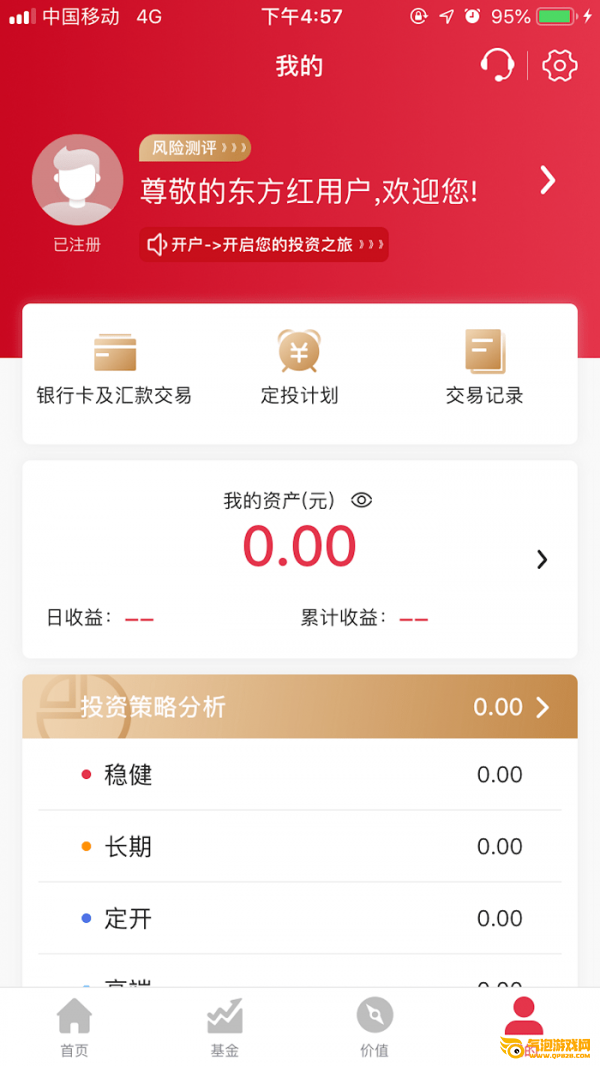This screenshot has height=1066, width=600.
Task: Open 定投计划
Action: tap(299, 368)
